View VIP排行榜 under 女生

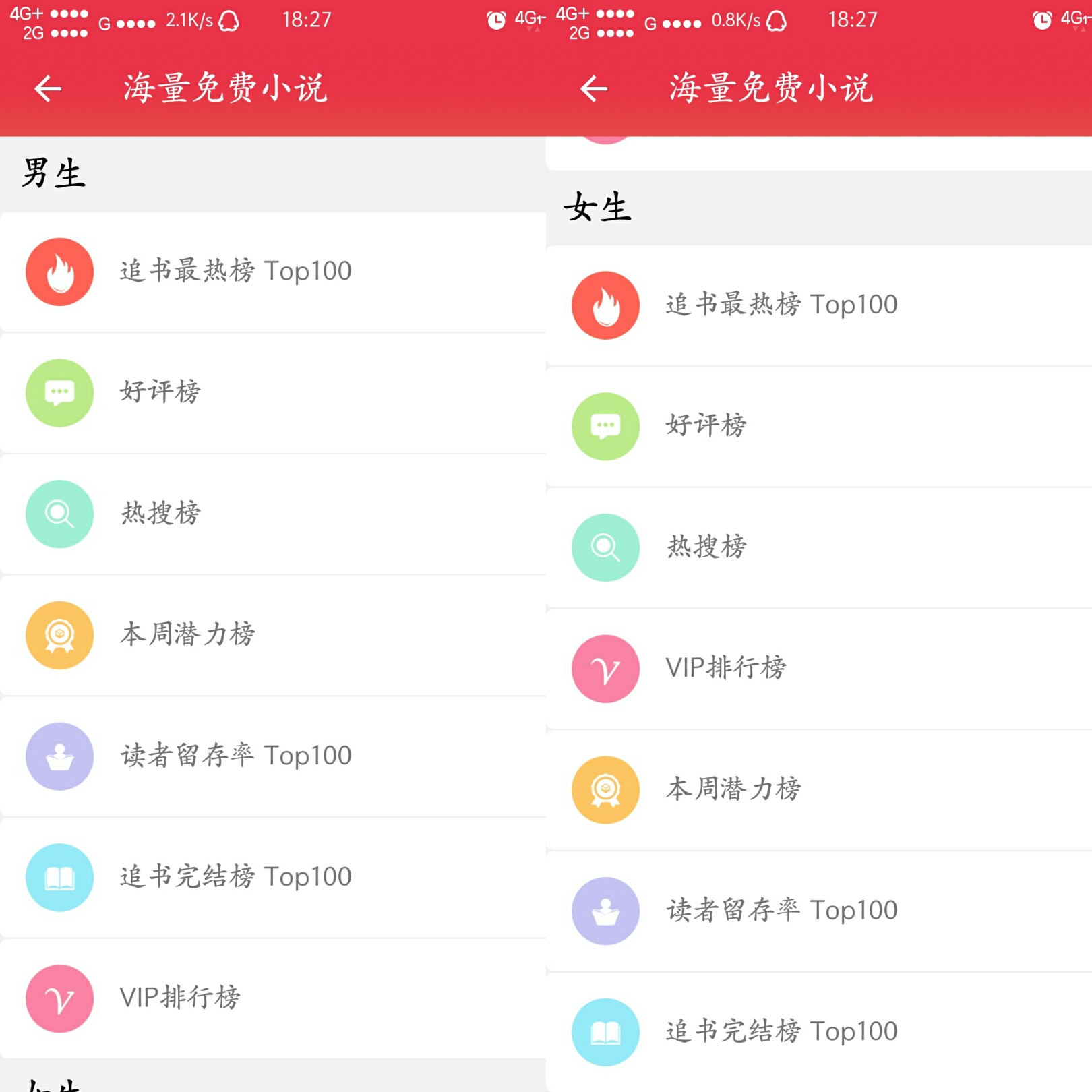point(725,669)
